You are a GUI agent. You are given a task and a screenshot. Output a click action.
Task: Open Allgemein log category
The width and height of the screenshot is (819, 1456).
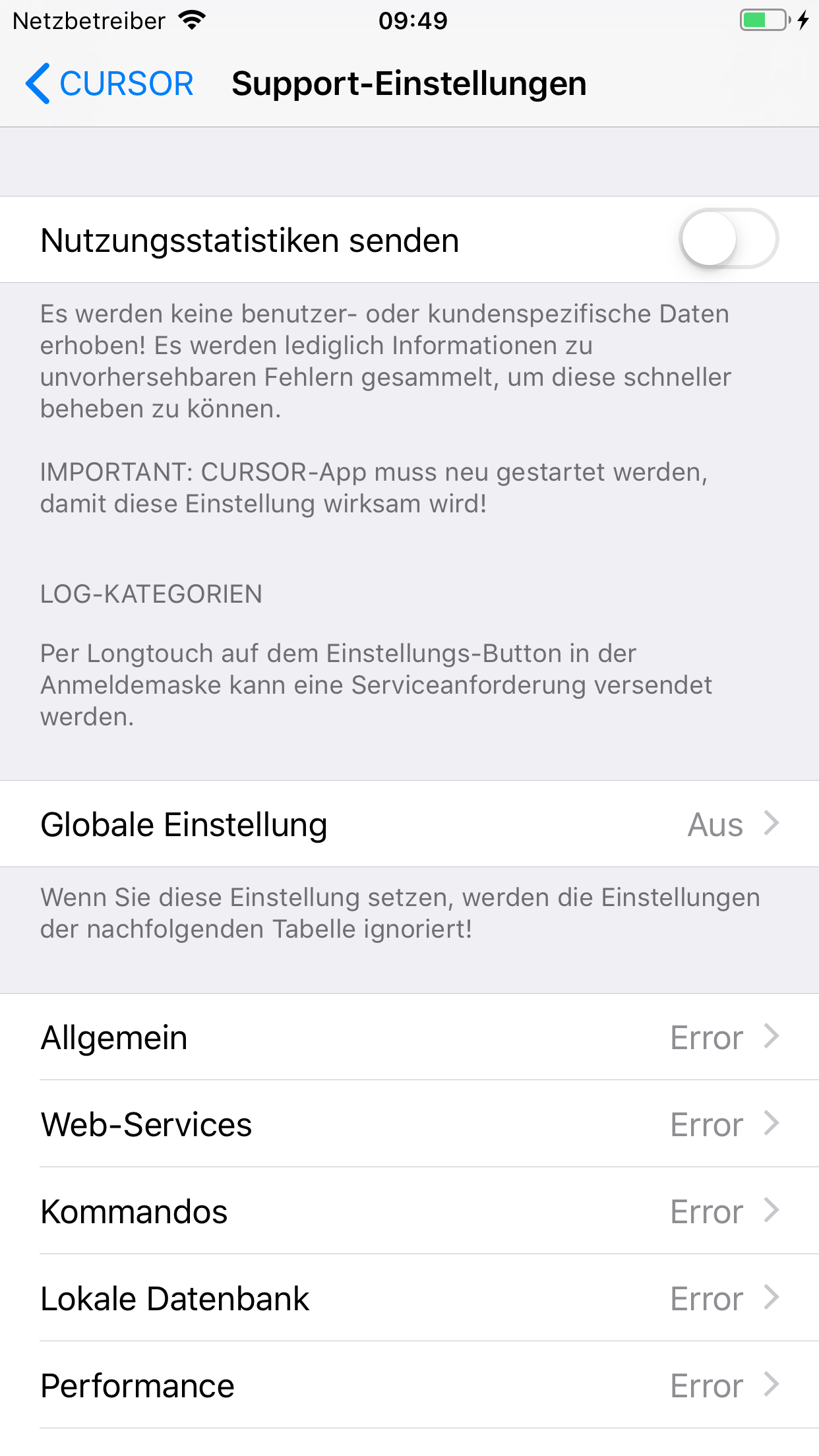tap(409, 1037)
